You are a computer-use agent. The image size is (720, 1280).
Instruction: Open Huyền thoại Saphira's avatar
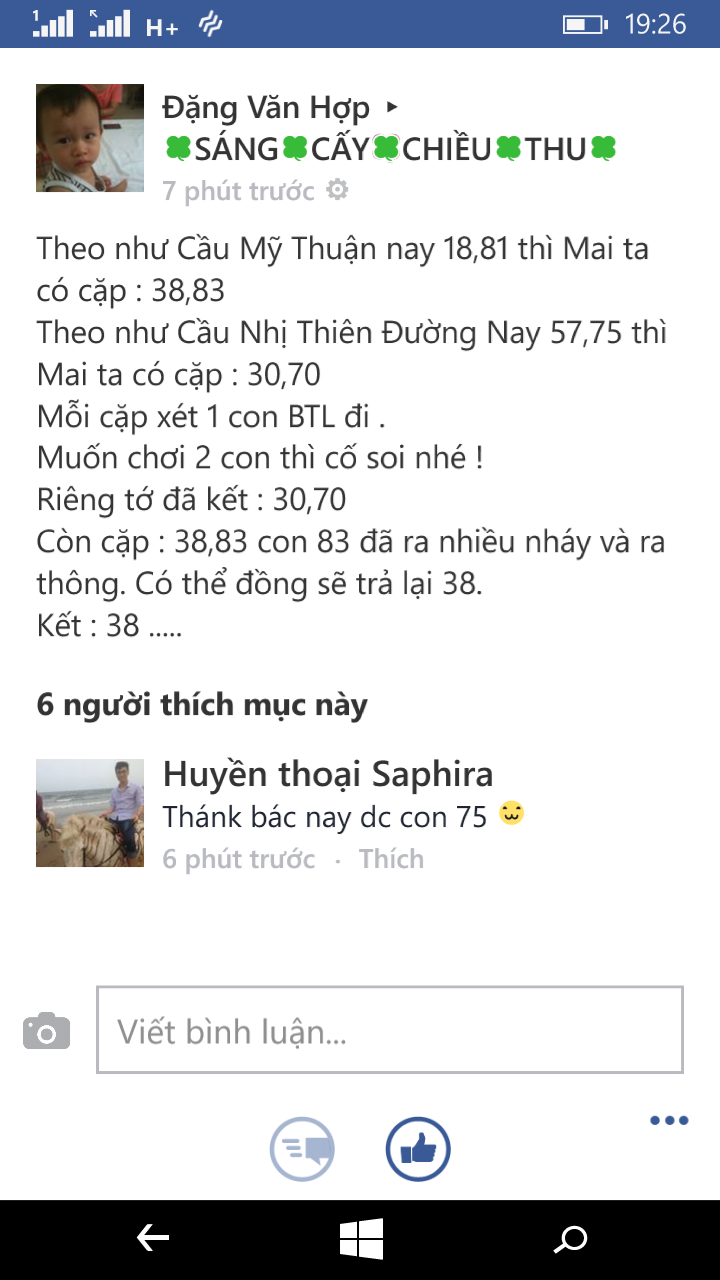[90, 812]
